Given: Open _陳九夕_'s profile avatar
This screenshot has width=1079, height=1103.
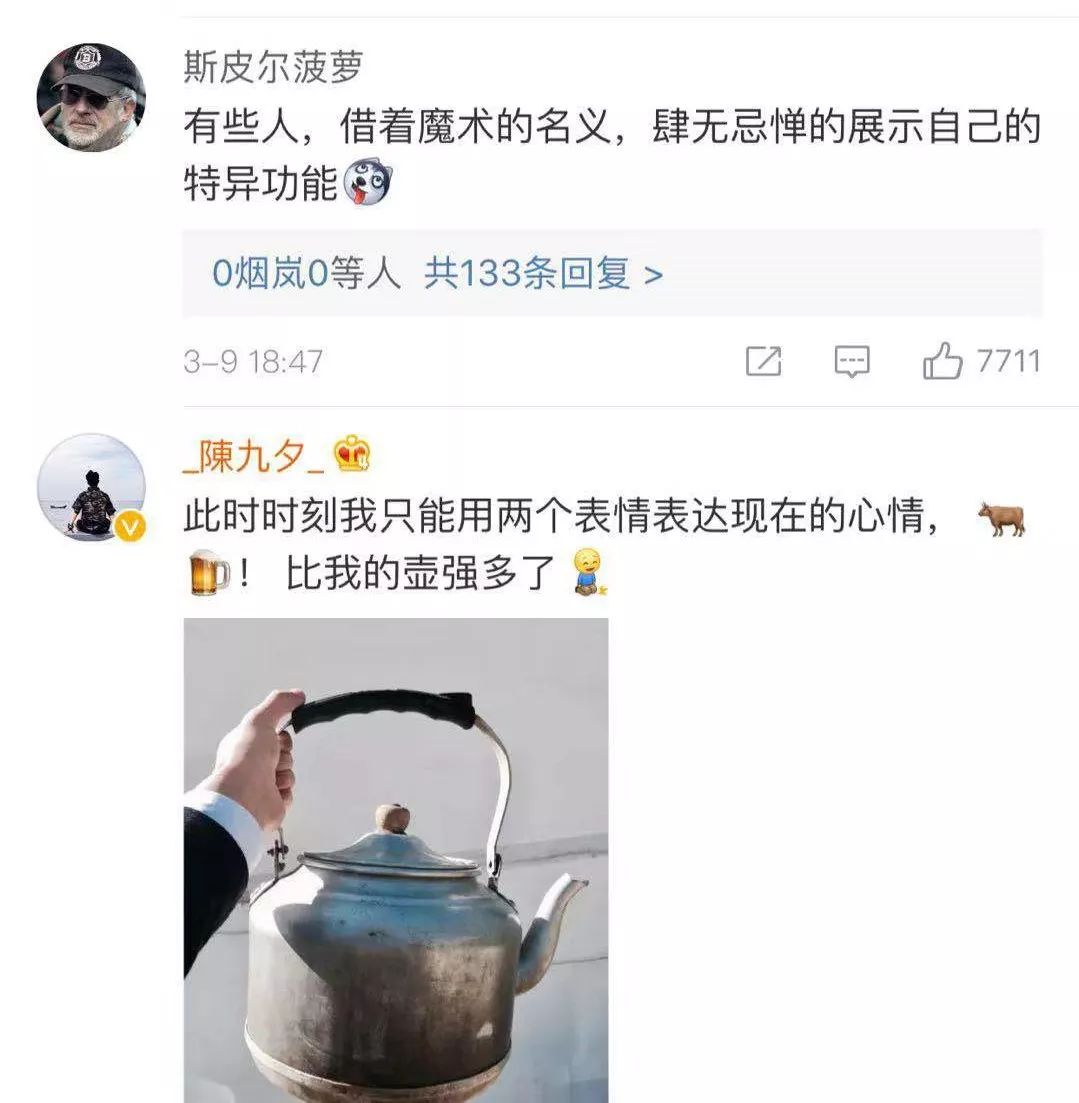Looking at the screenshot, I should click(x=91, y=487).
